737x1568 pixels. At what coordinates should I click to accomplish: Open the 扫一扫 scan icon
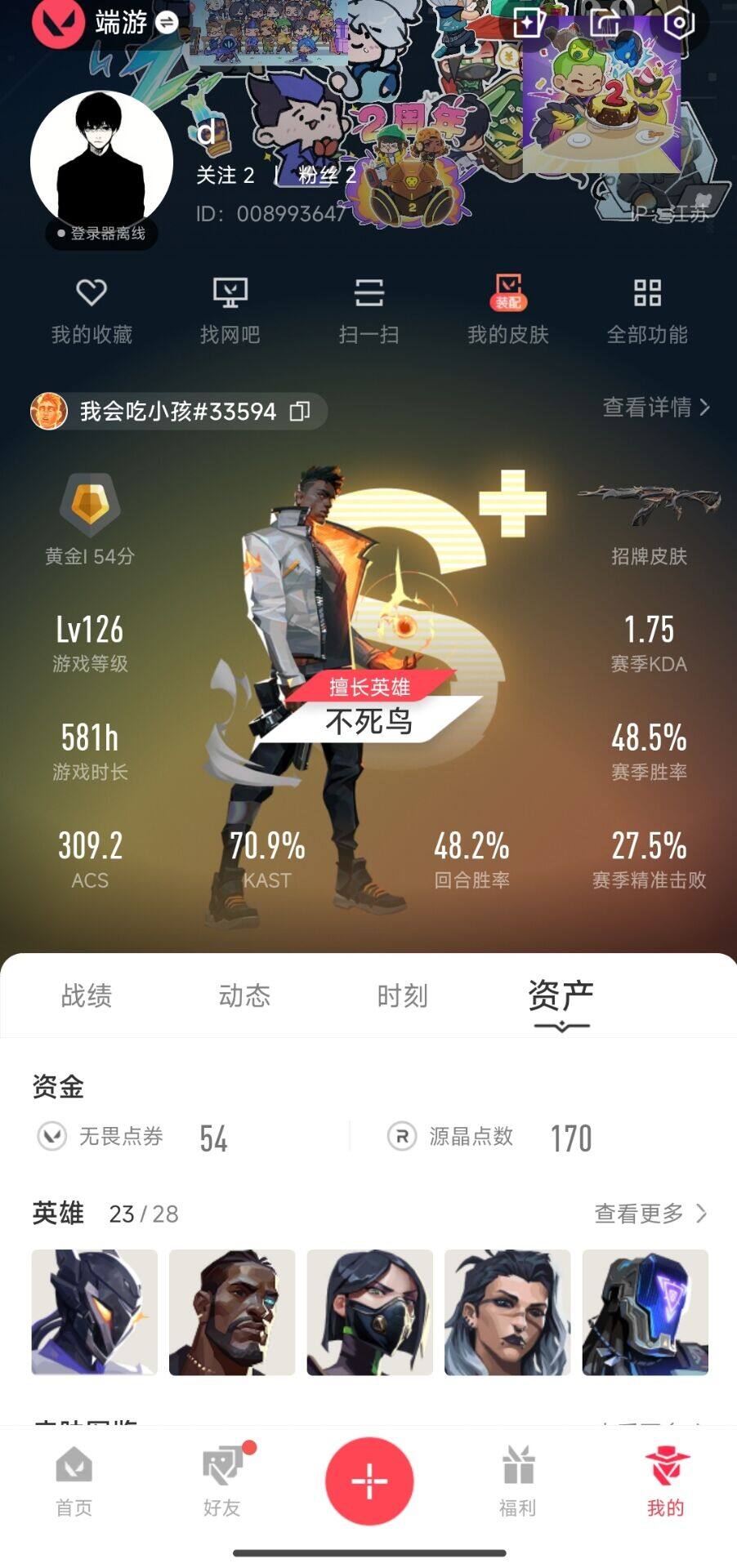tap(369, 296)
